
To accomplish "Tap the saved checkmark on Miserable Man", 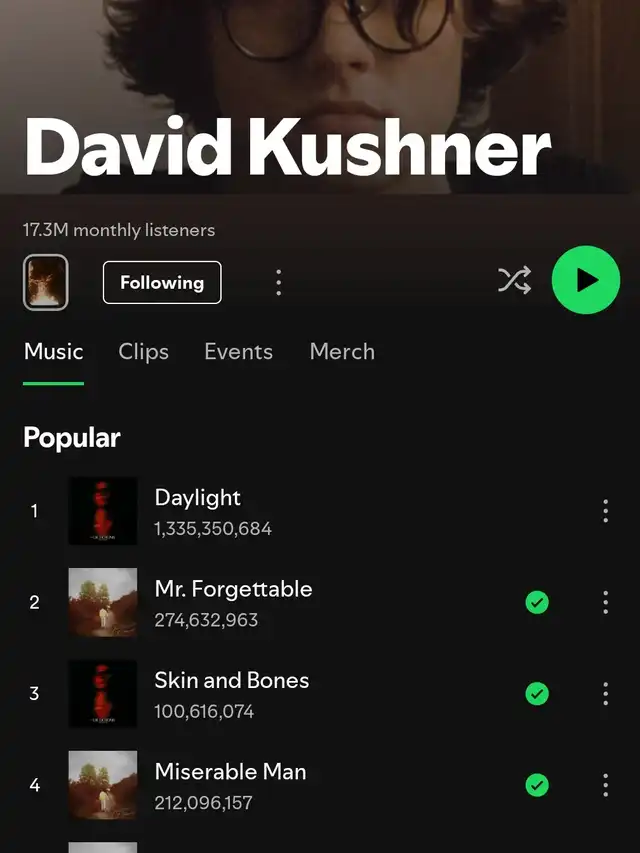I will click(x=537, y=785).
